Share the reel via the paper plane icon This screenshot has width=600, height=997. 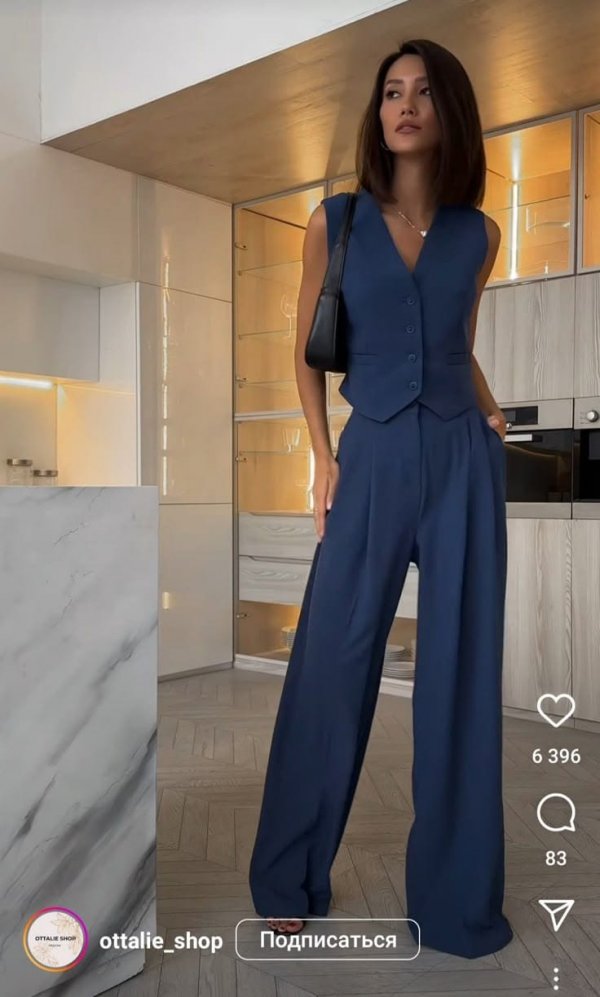coord(556,914)
